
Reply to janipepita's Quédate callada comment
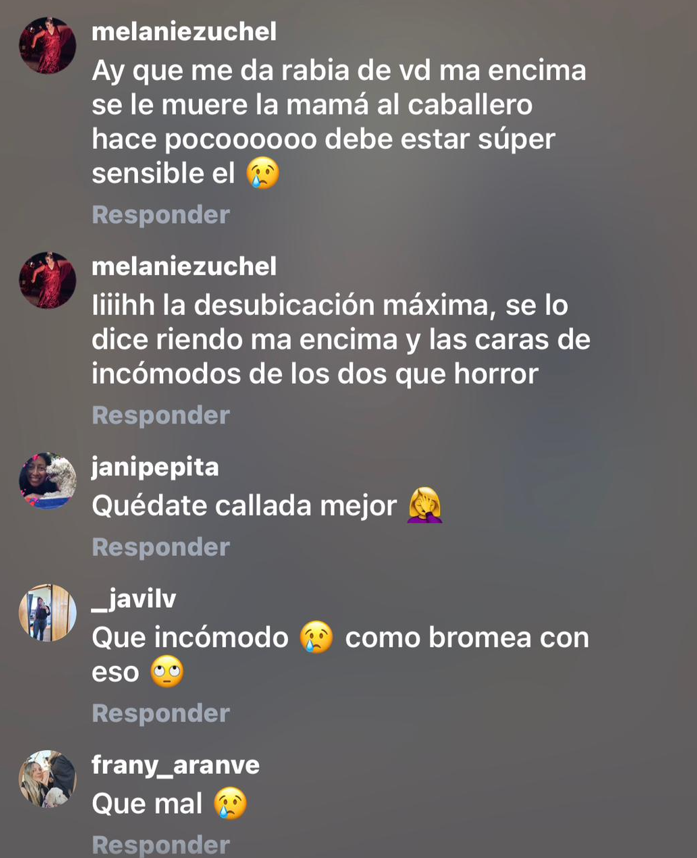tap(160, 547)
